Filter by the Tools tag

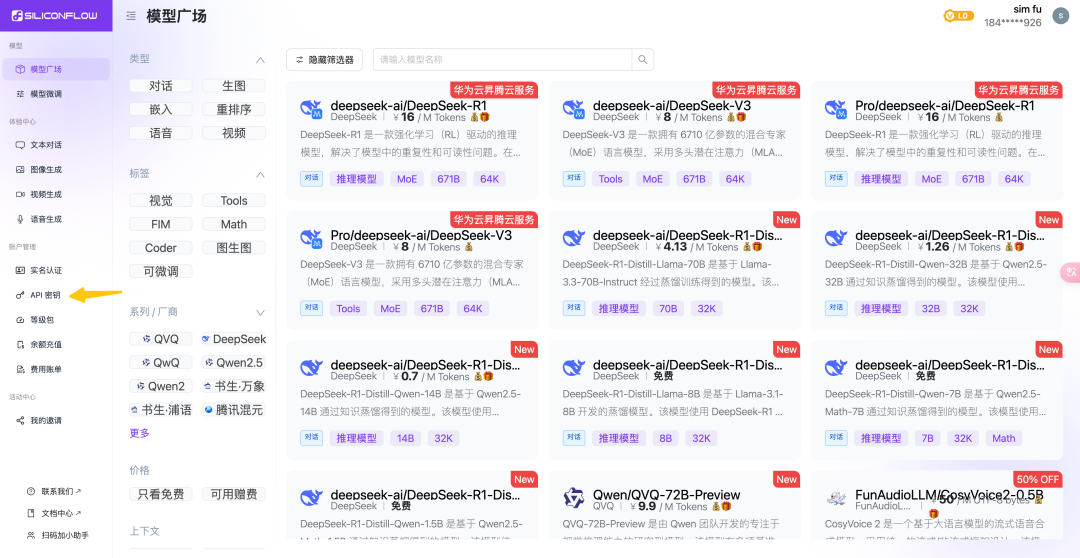tap(234, 200)
